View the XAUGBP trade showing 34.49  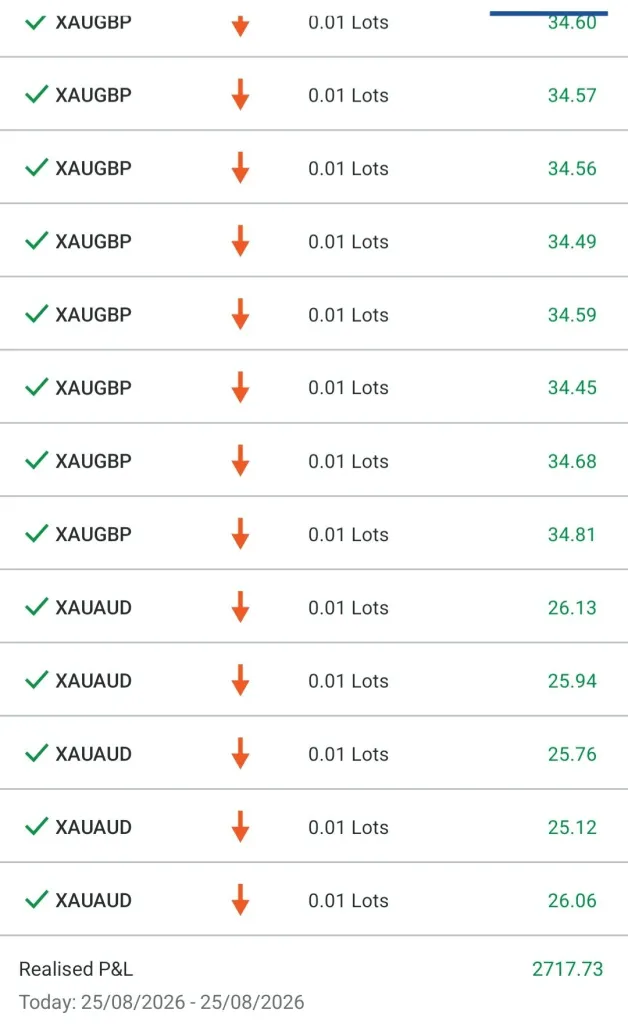click(314, 240)
